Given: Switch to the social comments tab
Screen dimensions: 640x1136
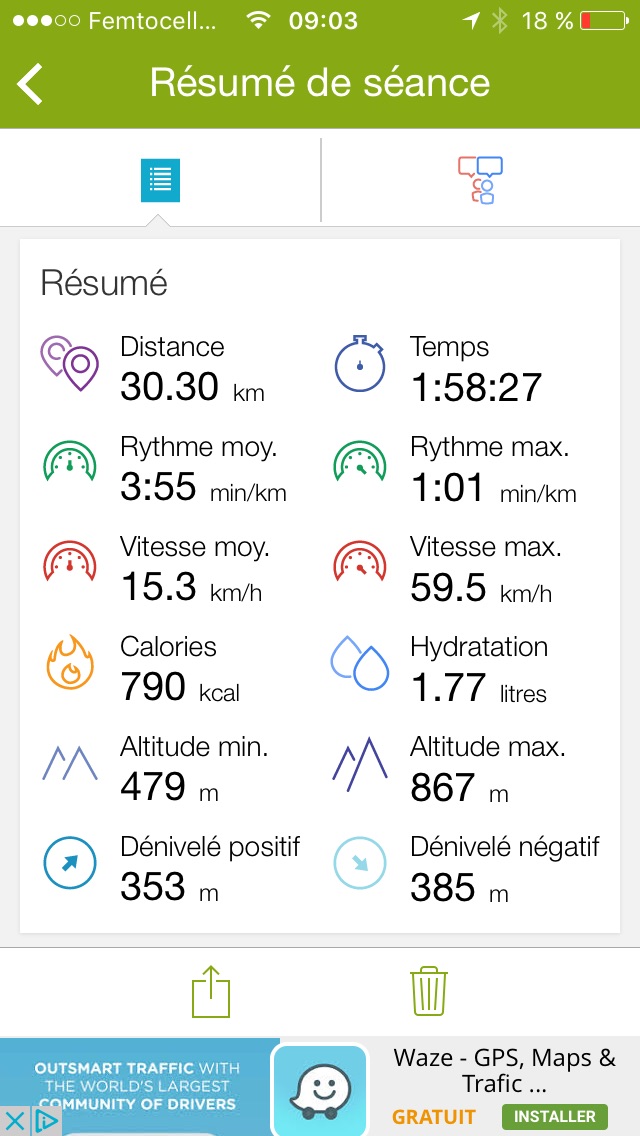Looking at the screenshot, I should 481,180.
